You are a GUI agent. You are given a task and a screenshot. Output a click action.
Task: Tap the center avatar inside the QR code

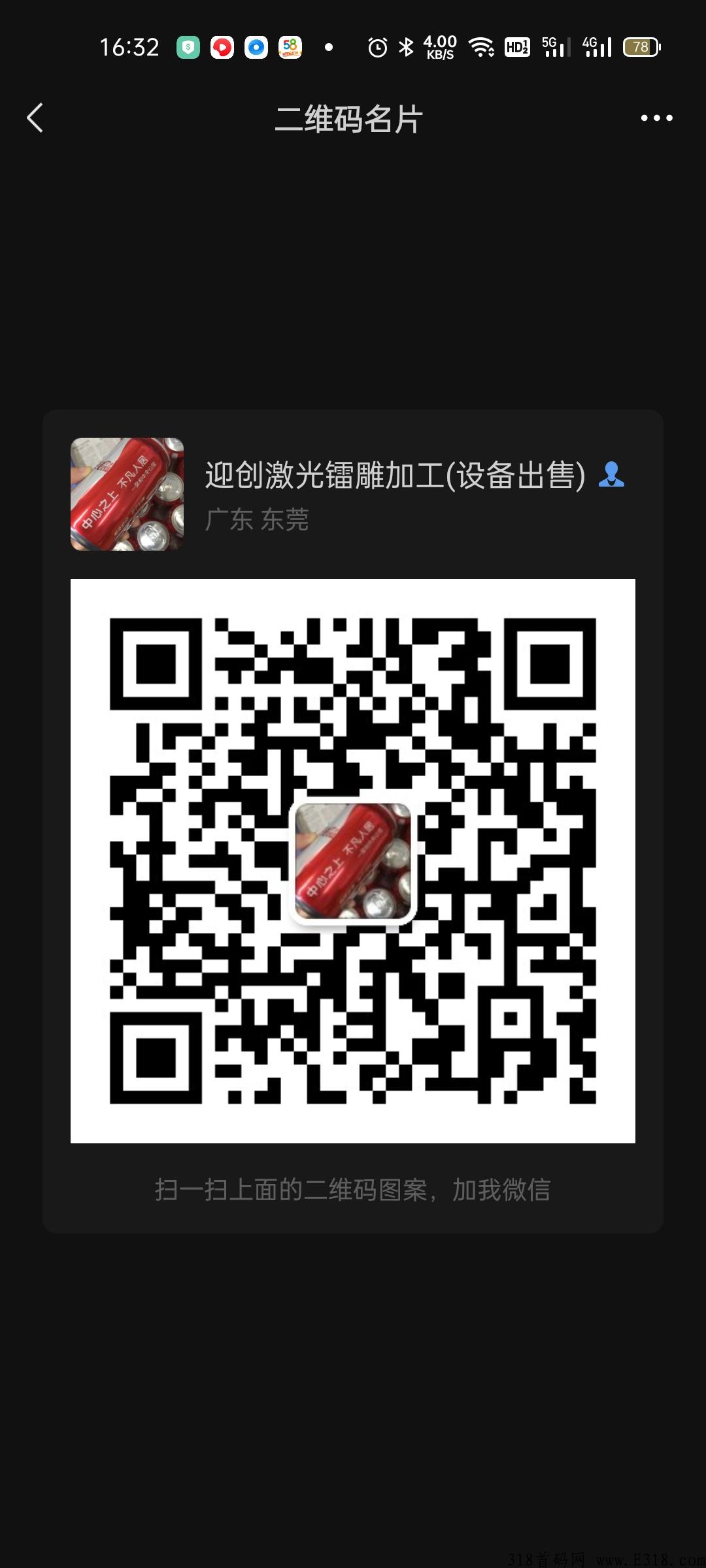(x=352, y=865)
